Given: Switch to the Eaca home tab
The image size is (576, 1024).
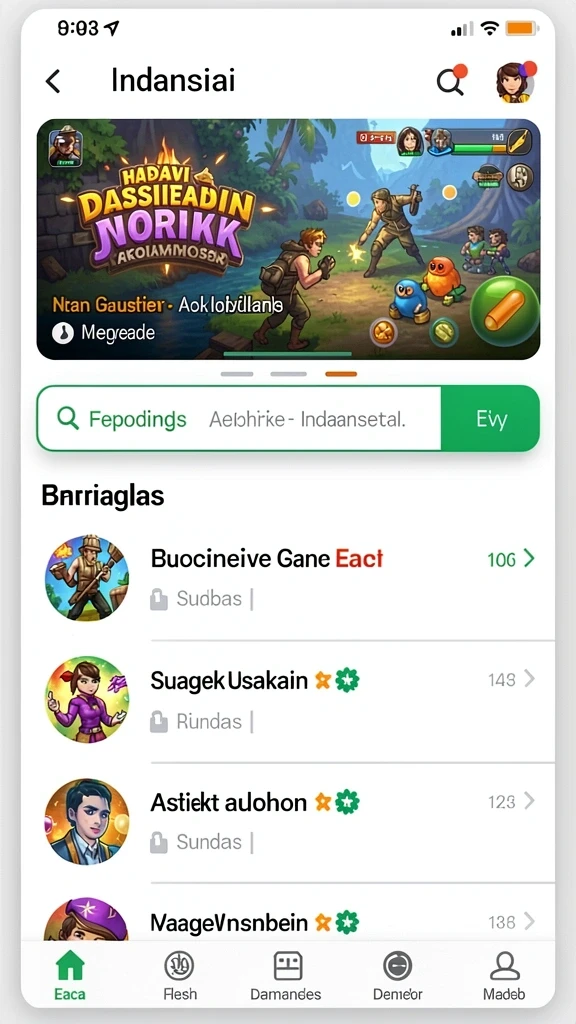Looking at the screenshot, I should click(70, 976).
